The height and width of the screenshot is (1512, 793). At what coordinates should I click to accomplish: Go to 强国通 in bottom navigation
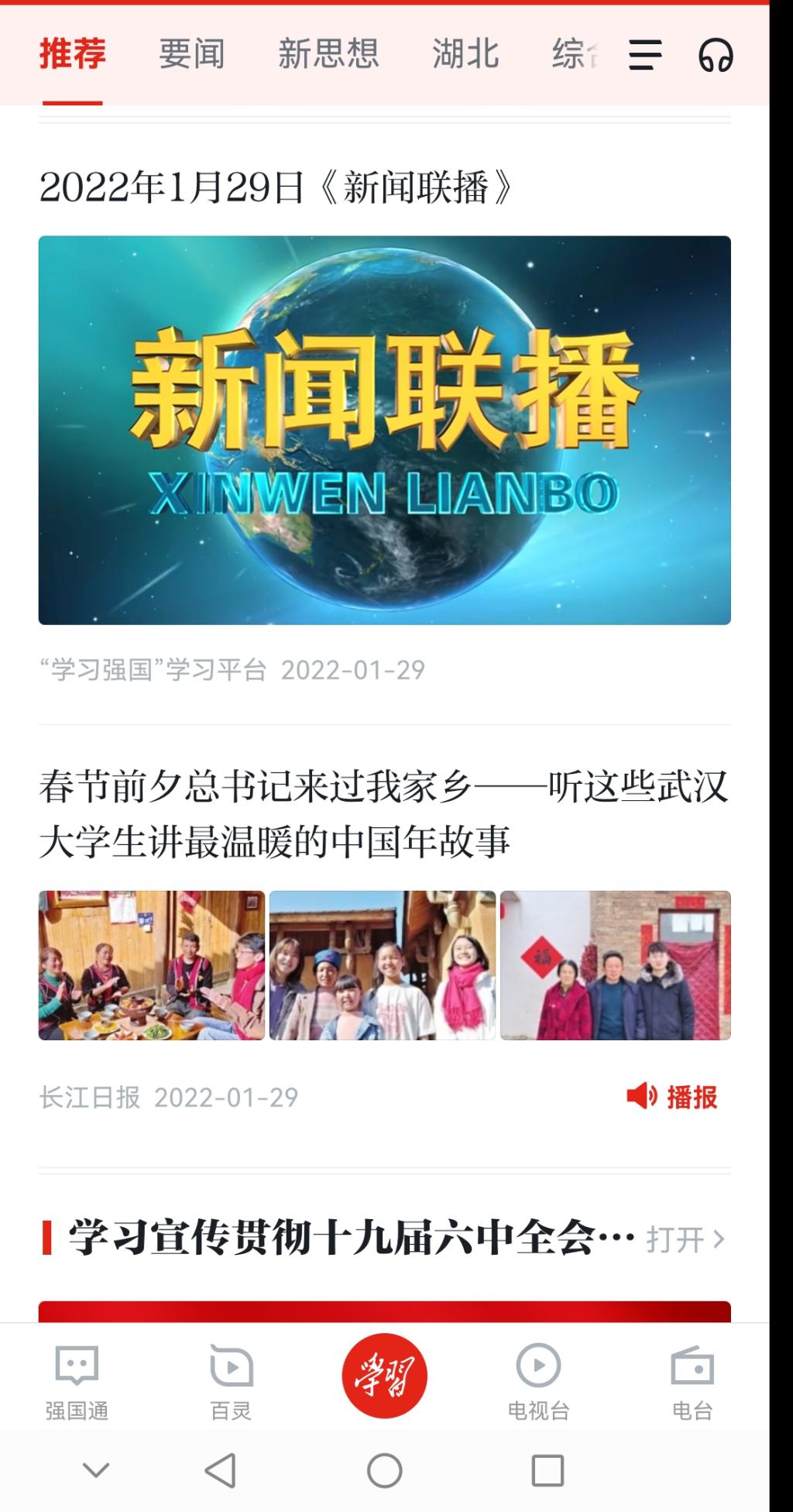[x=77, y=1383]
